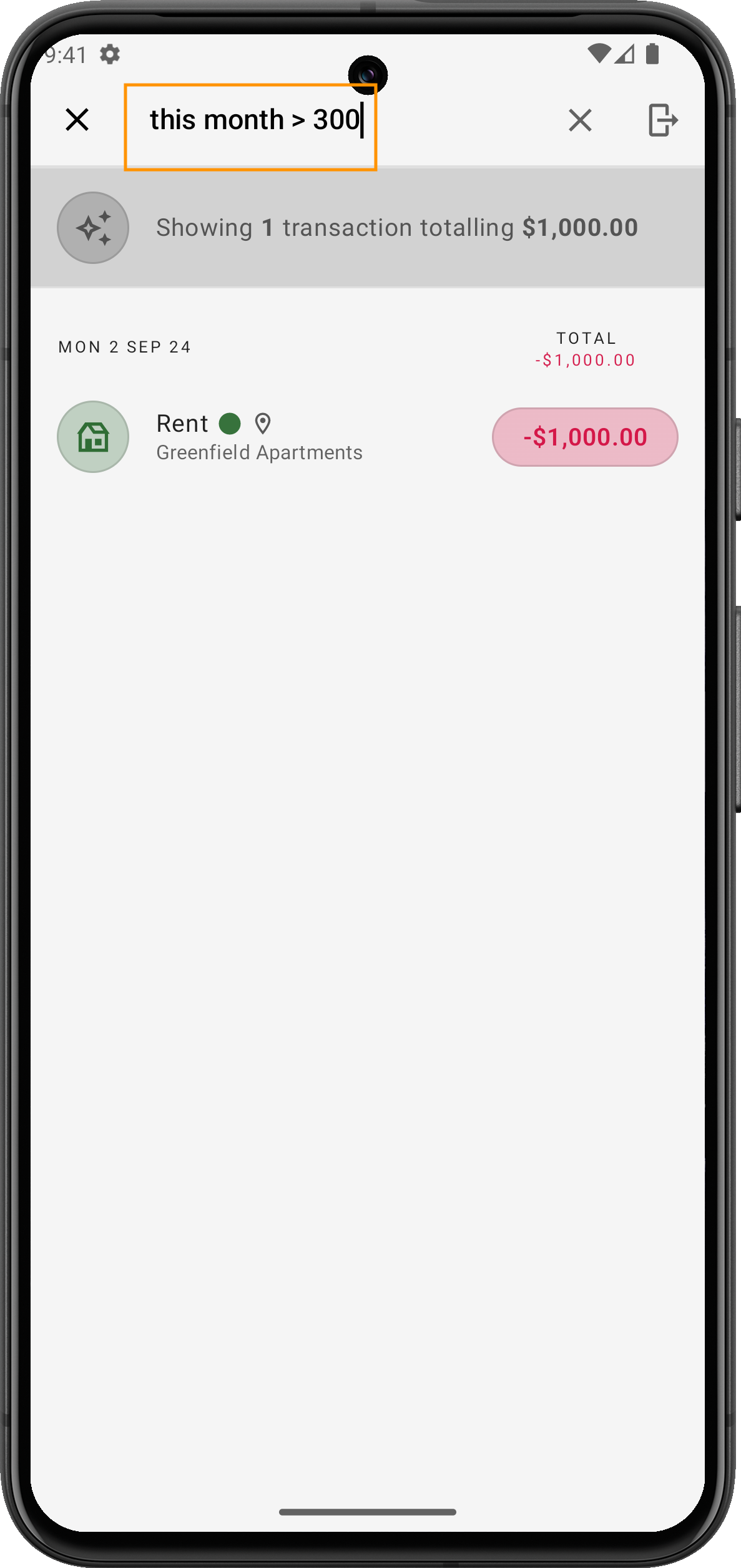Clear the search query text
This screenshot has width=741, height=1568.
579,120
